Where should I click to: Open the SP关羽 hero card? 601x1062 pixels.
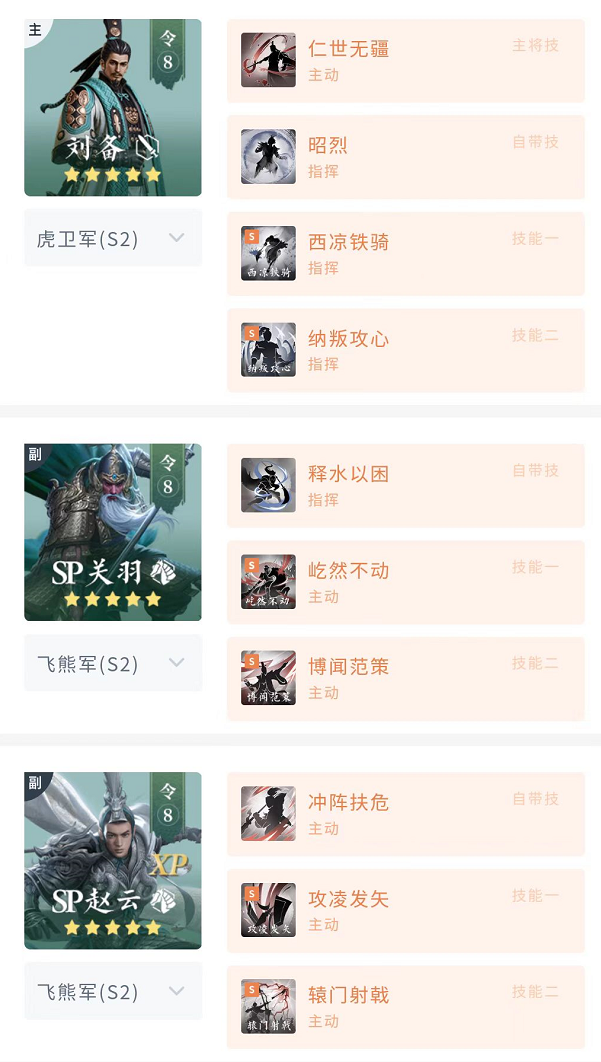[113, 532]
